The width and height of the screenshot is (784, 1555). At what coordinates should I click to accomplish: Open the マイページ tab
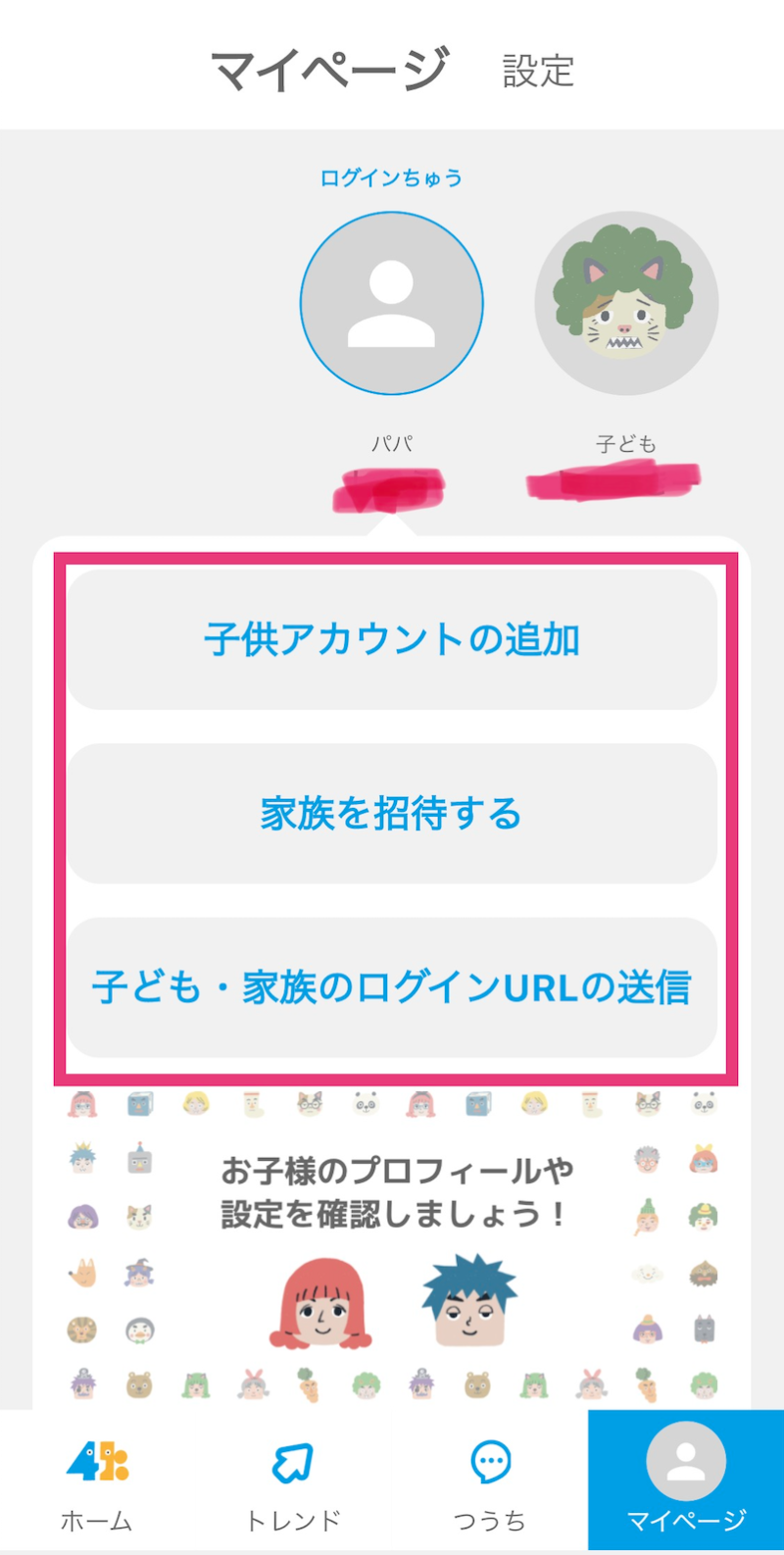(686, 1480)
